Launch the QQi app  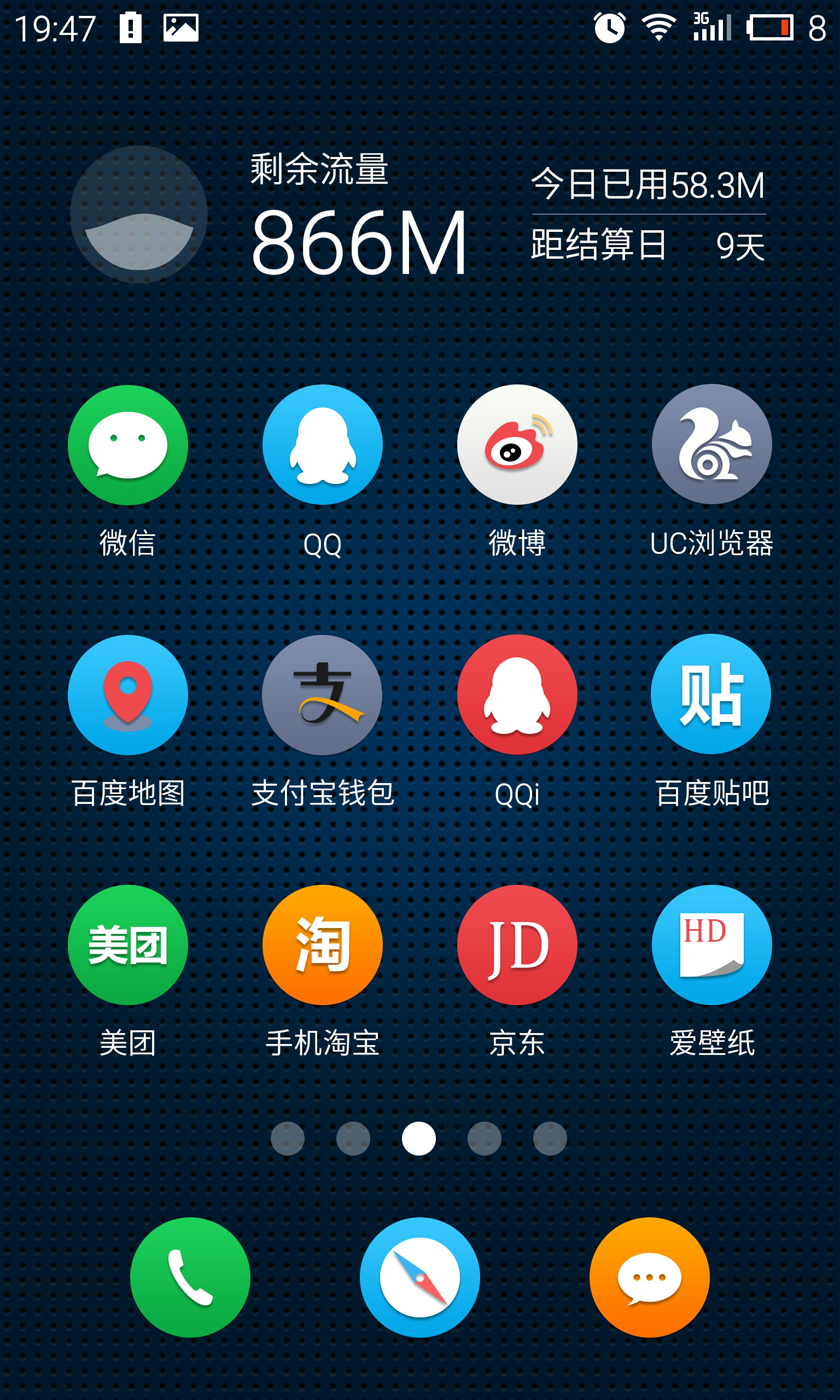(517, 695)
